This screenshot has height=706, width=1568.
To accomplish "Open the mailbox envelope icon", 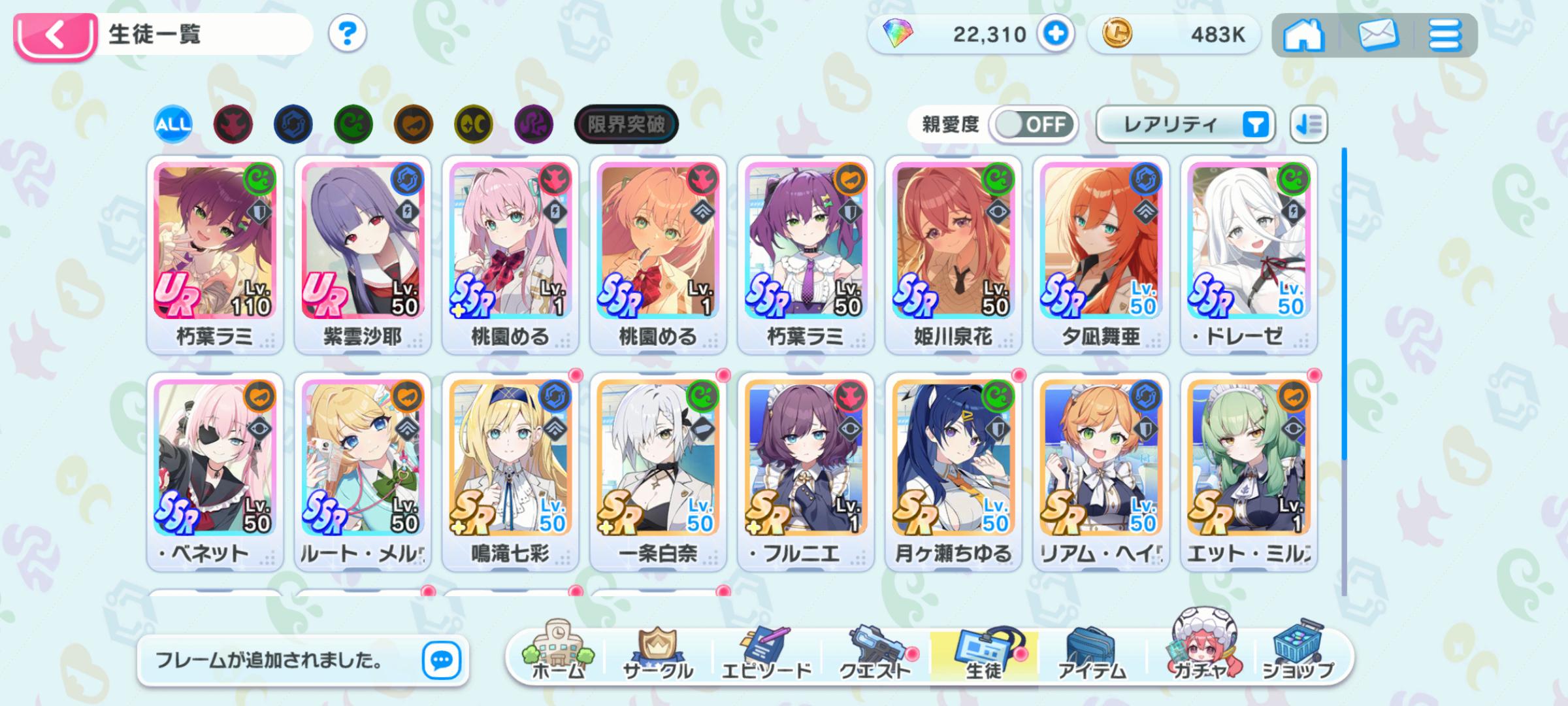I will point(1377,35).
